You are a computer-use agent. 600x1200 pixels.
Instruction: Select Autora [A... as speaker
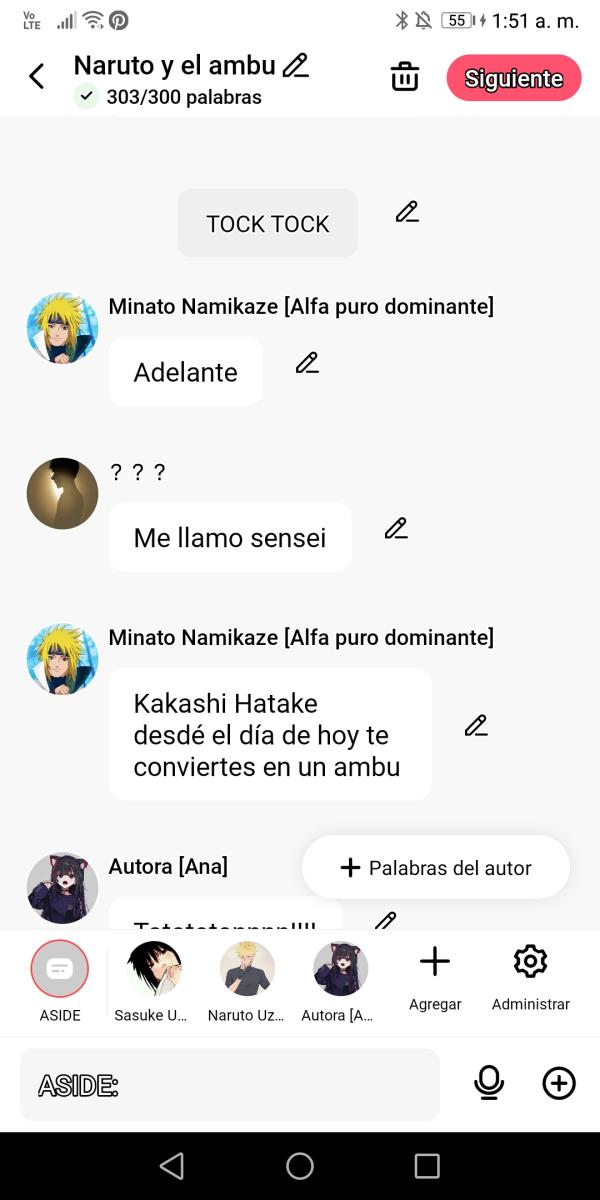340,968
